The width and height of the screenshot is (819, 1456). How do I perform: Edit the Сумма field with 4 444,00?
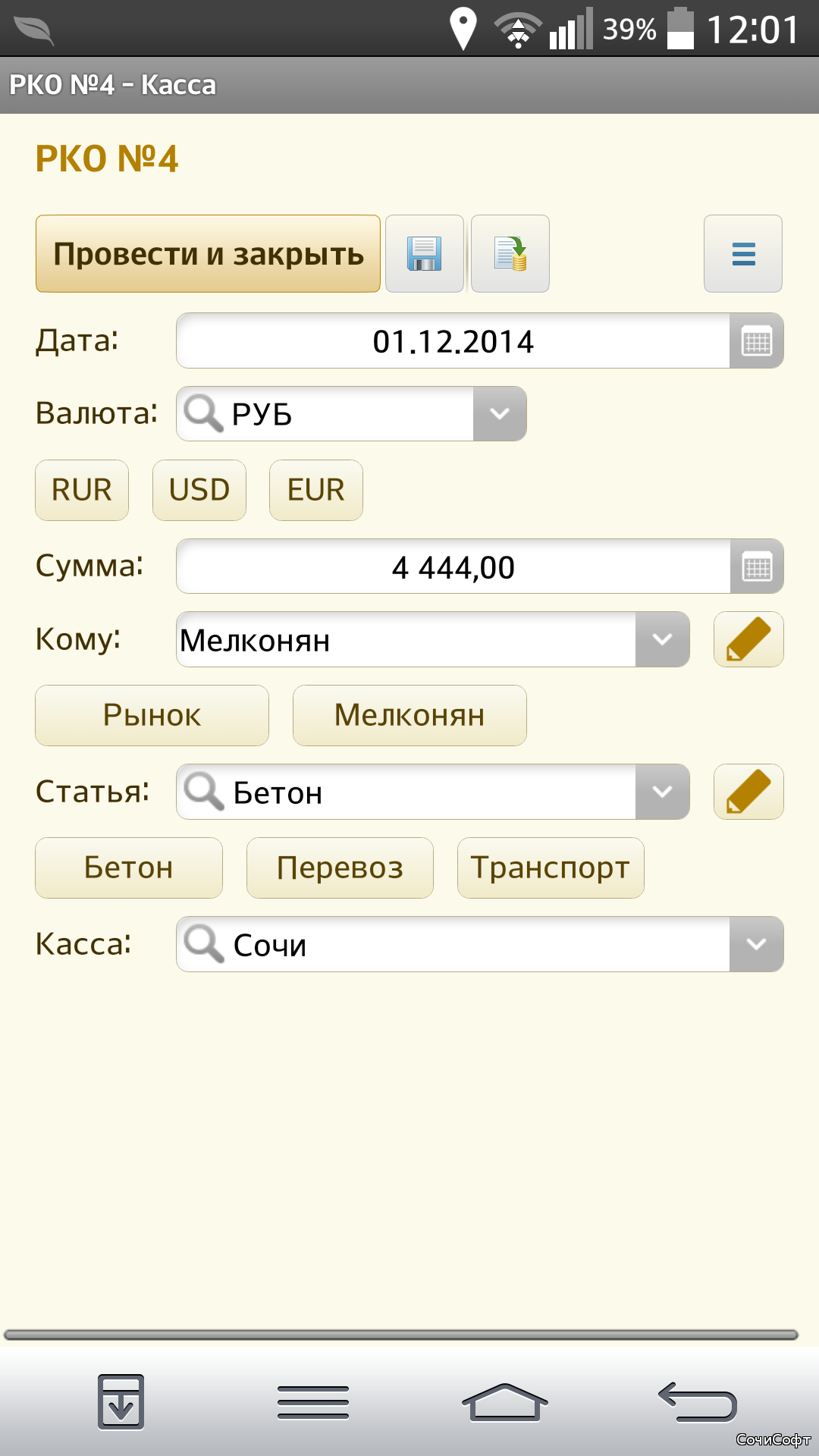453,567
